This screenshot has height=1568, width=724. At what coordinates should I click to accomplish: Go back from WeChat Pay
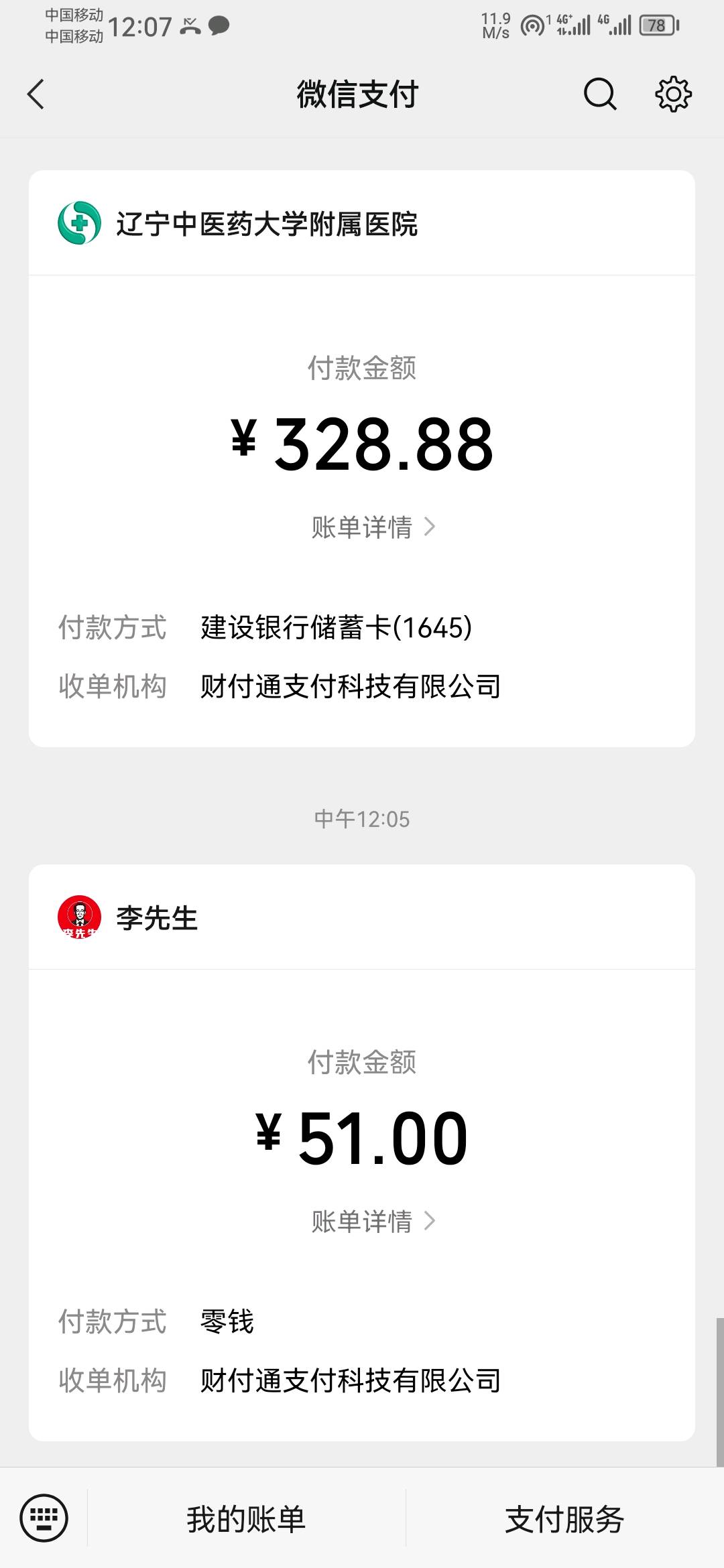36,94
